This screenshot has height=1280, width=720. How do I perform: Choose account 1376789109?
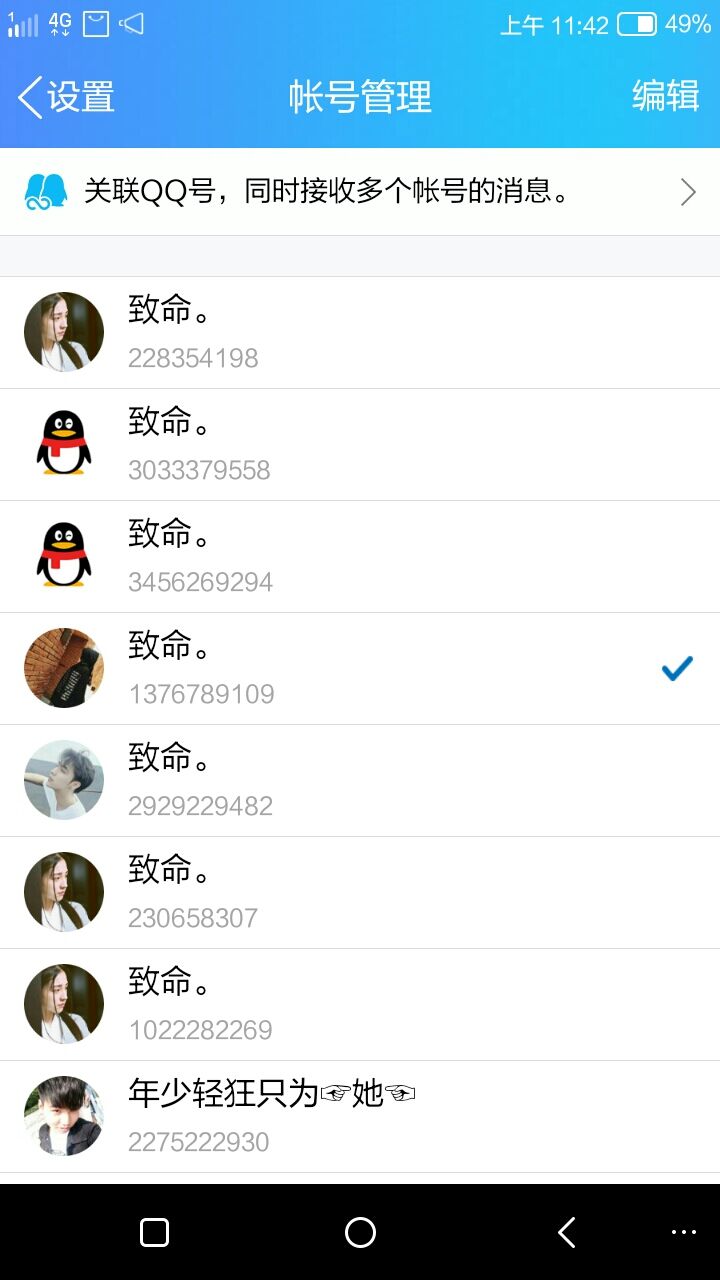[360, 669]
